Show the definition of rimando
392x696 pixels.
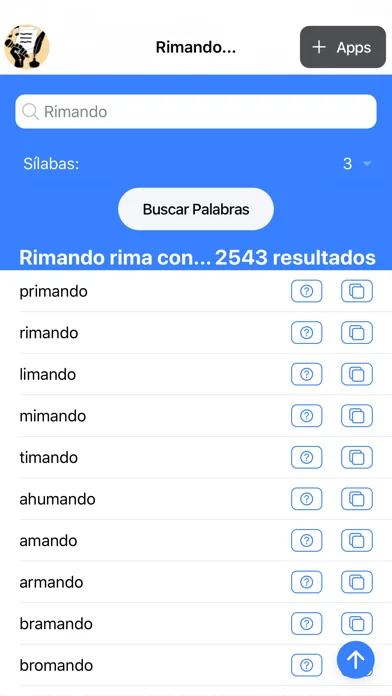point(306,333)
